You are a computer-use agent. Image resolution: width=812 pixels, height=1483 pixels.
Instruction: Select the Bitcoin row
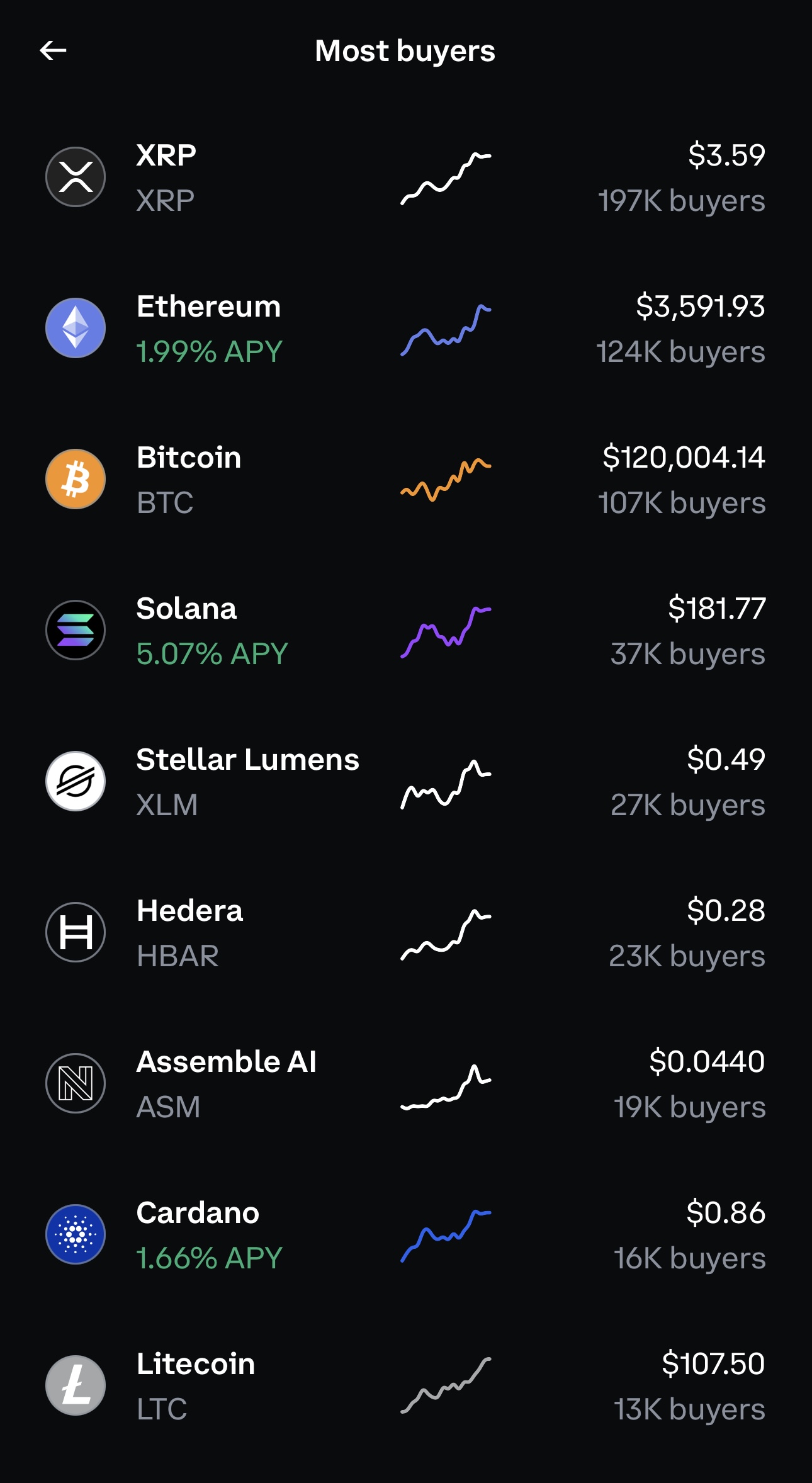click(406, 479)
